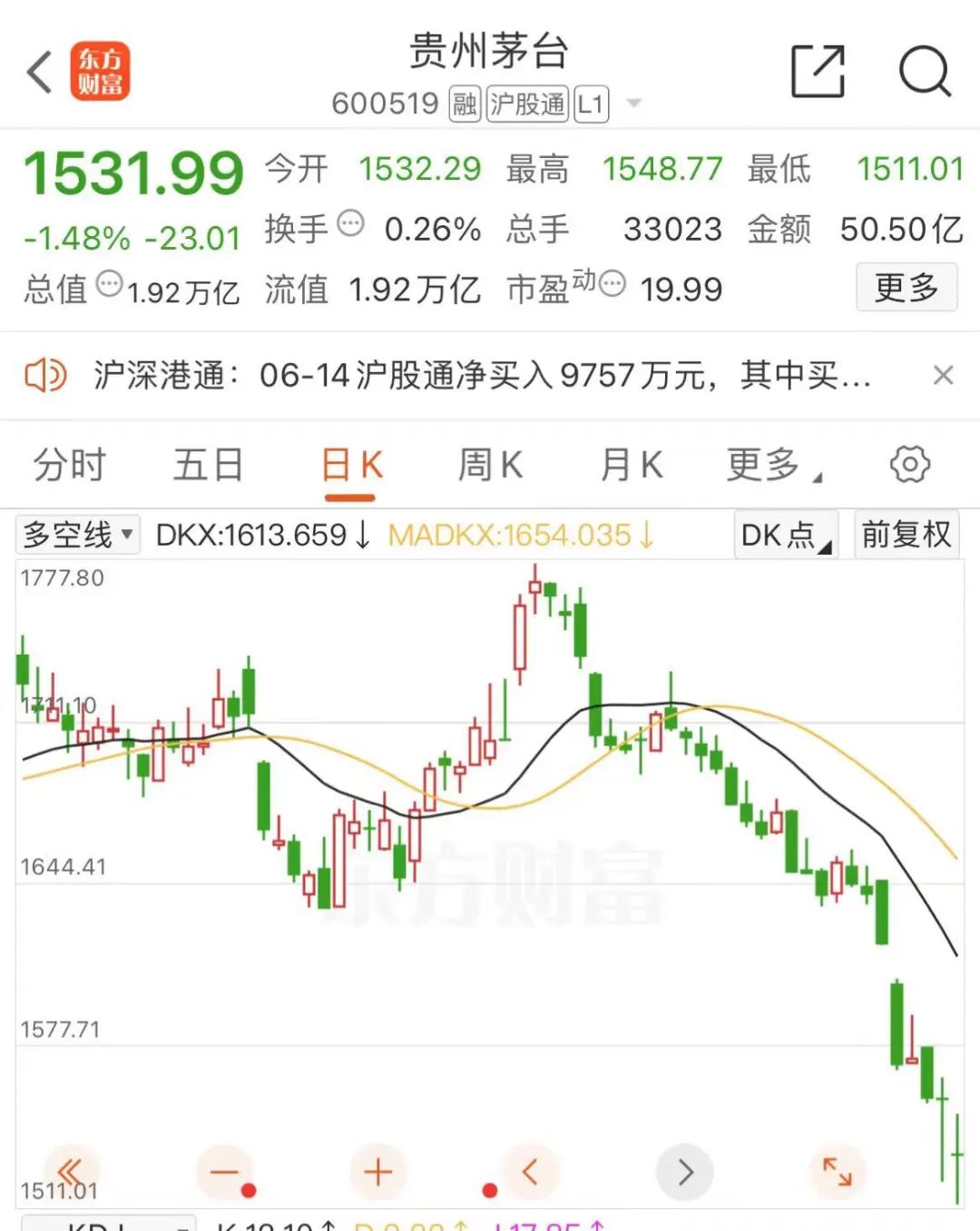This screenshot has width=980, height=1231.
Task: Tap the 东方财富 logo
Action: click(102, 71)
